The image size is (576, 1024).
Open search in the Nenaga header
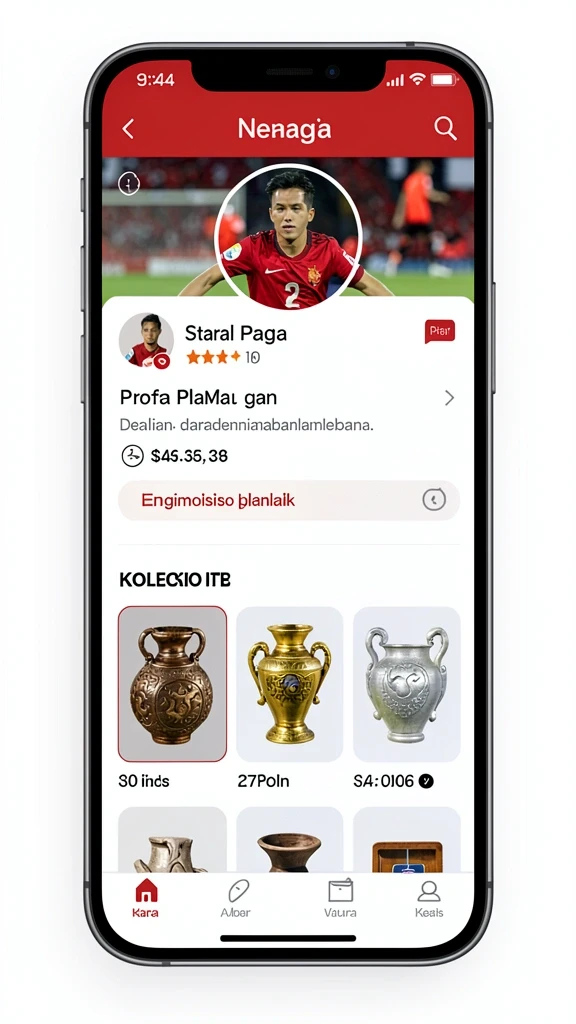445,129
